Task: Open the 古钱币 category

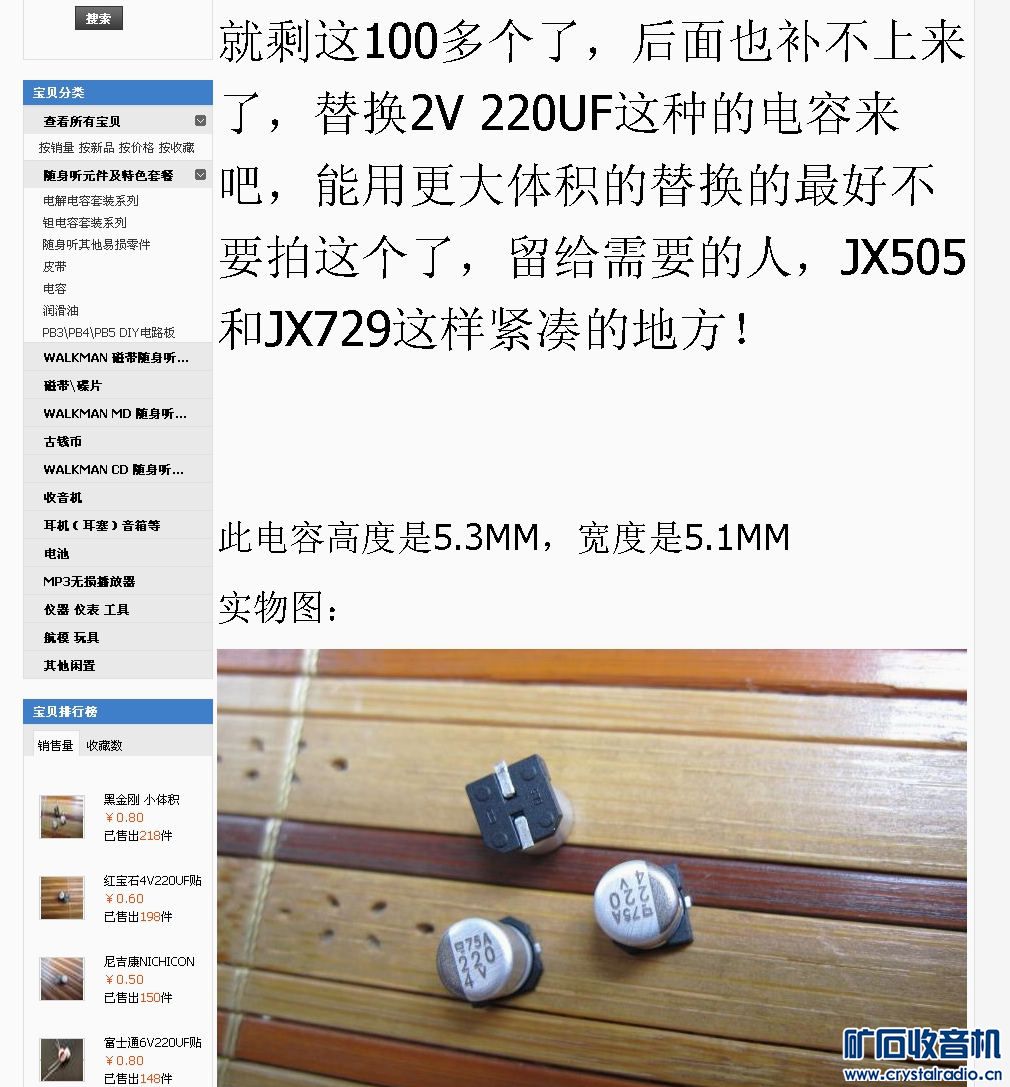Action: [x=62, y=441]
